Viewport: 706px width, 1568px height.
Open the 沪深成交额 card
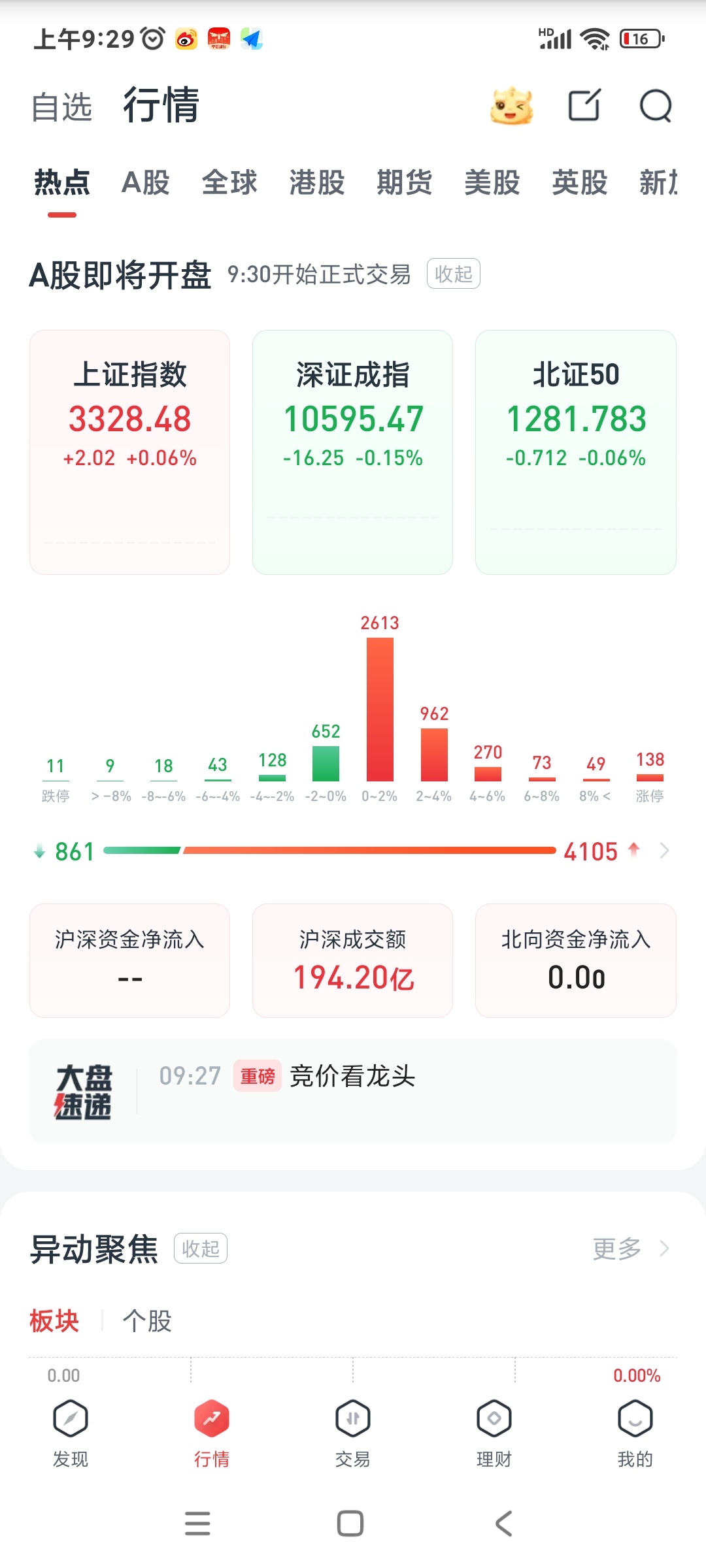pyautogui.click(x=352, y=960)
